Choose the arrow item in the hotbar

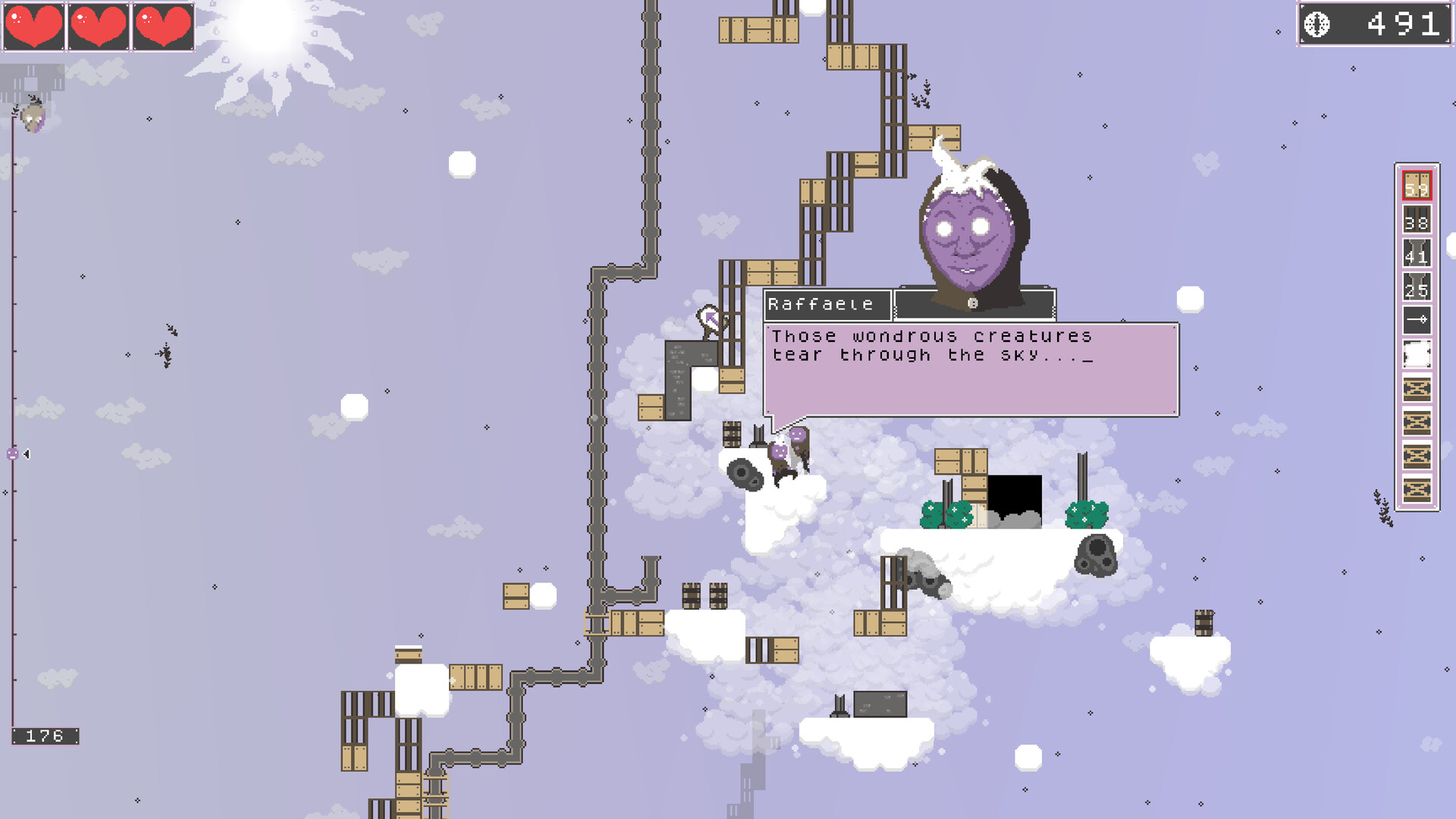[1417, 320]
